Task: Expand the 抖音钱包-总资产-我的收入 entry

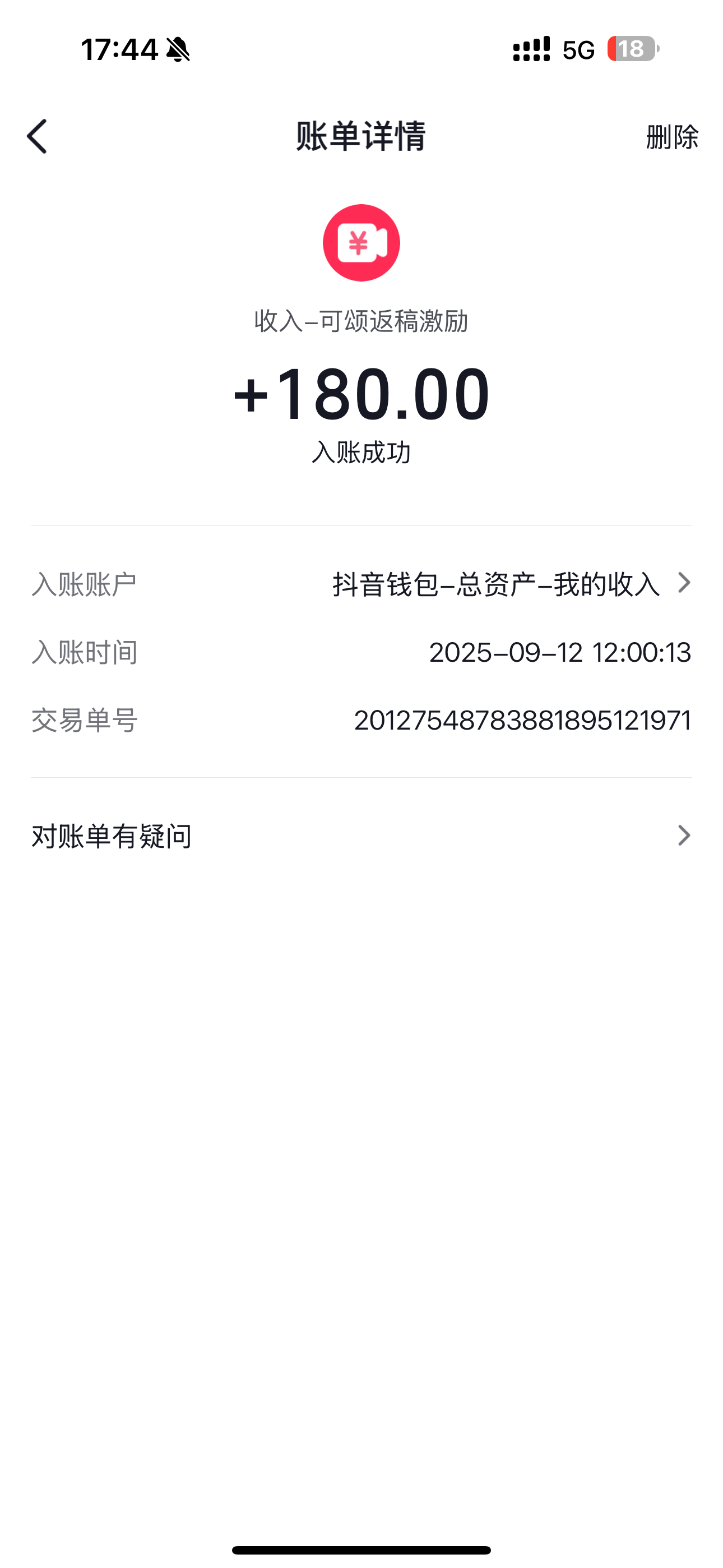Action: pyautogui.click(x=493, y=585)
